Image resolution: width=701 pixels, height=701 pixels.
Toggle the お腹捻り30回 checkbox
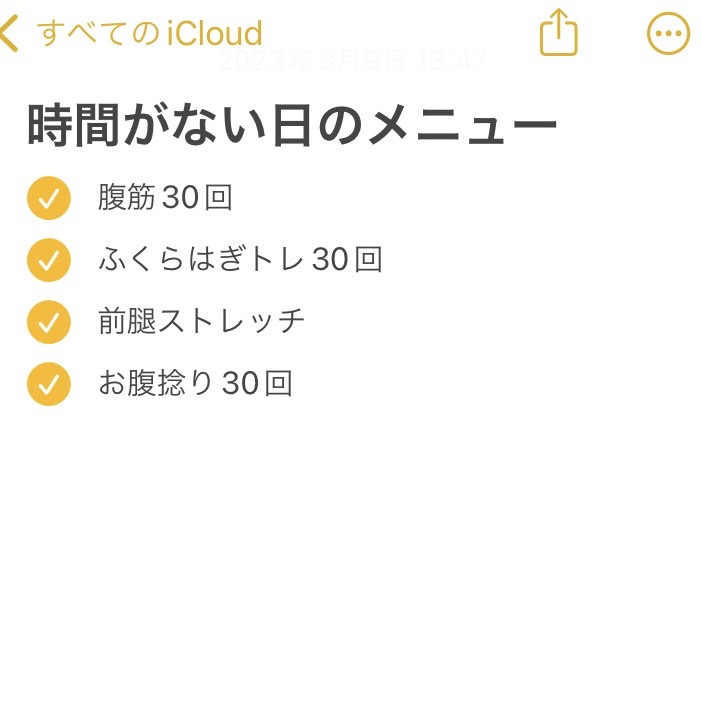(x=49, y=384)
